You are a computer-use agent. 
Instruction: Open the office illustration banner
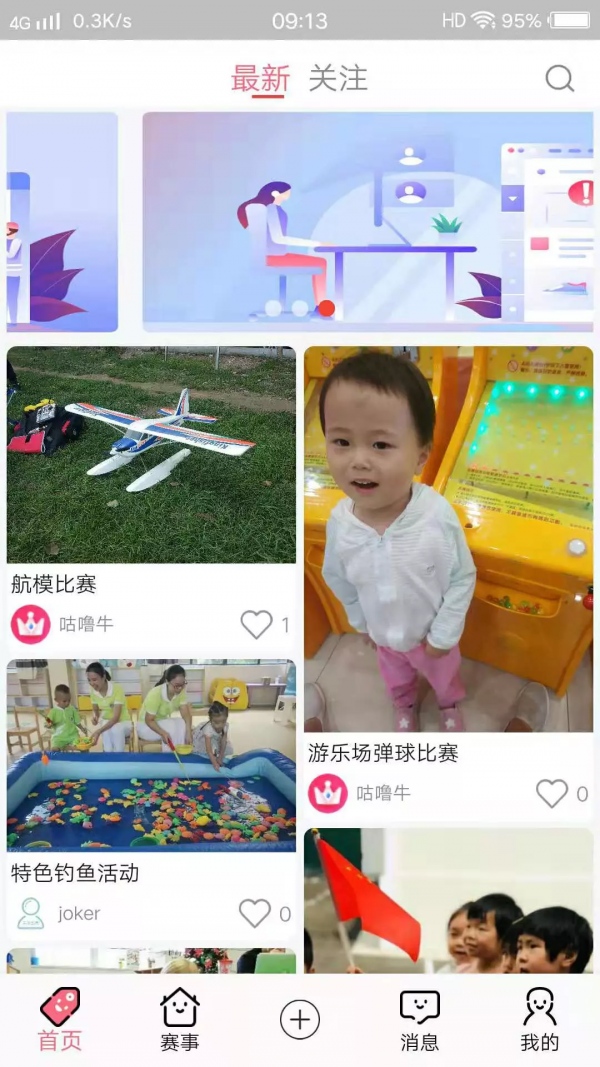click(368, 222)
